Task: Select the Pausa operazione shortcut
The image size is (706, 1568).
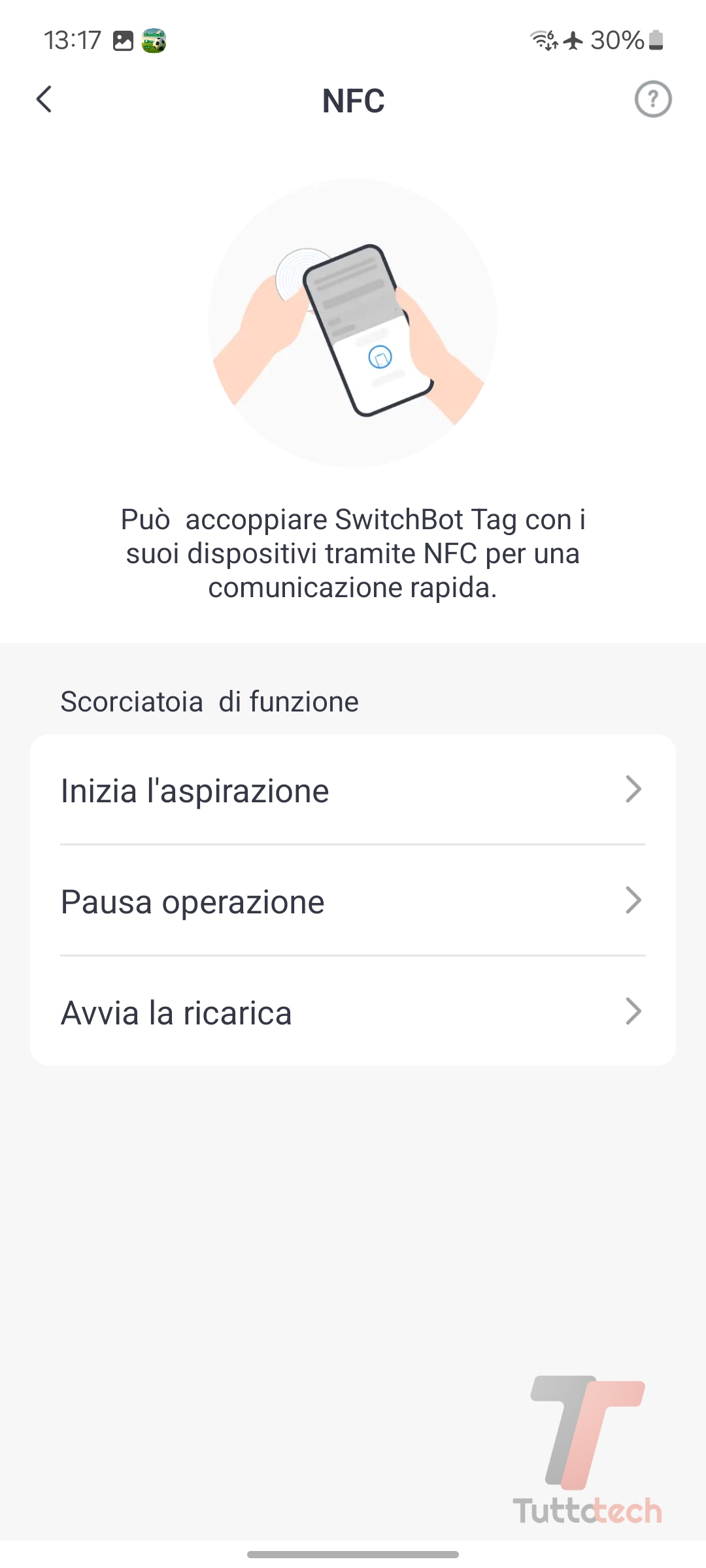Action: pos(353,901)
